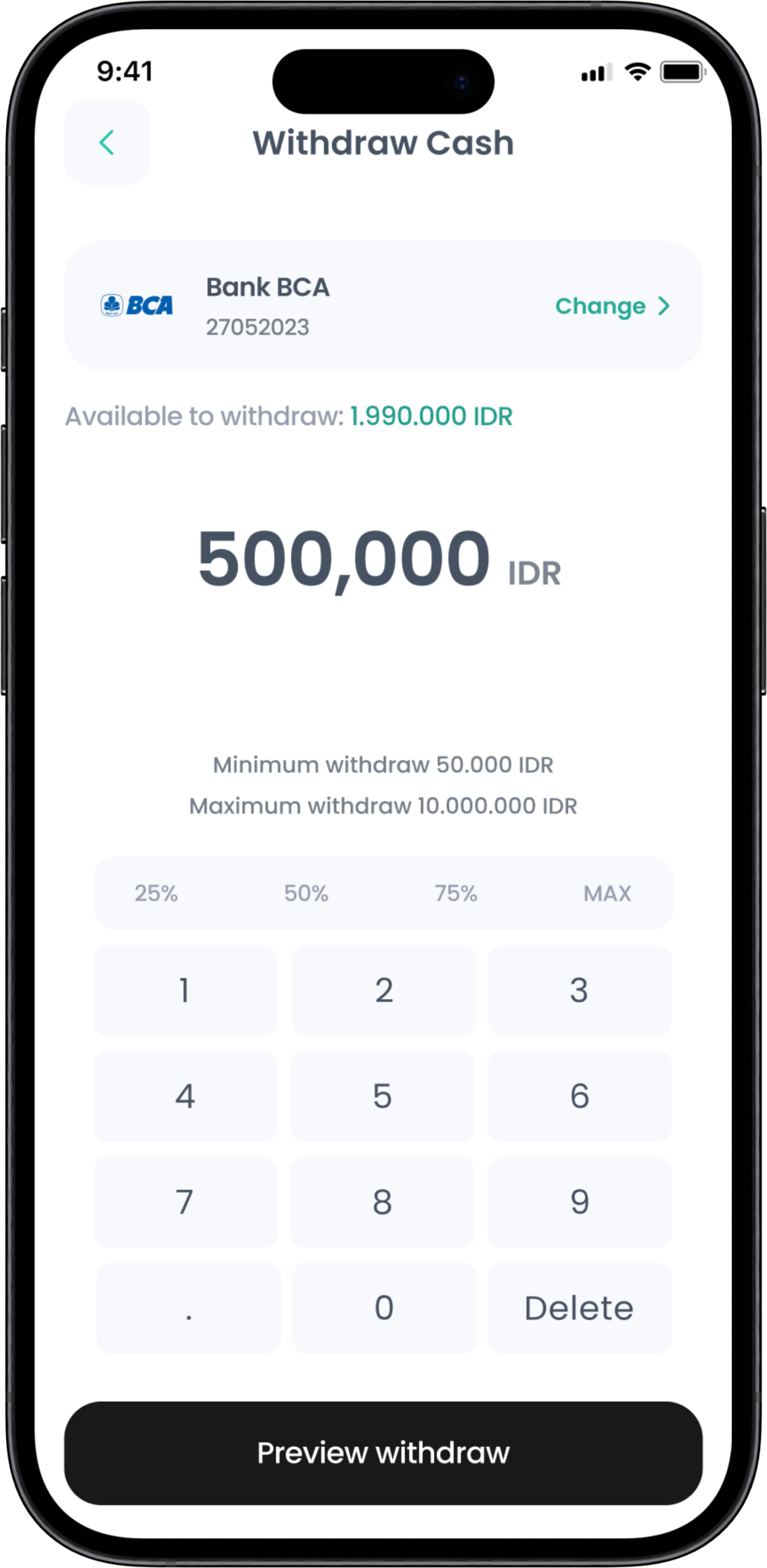Tap keypad number 2
Screen dimensions: 767x1568
pyautogui.click(x=383, y=990)
